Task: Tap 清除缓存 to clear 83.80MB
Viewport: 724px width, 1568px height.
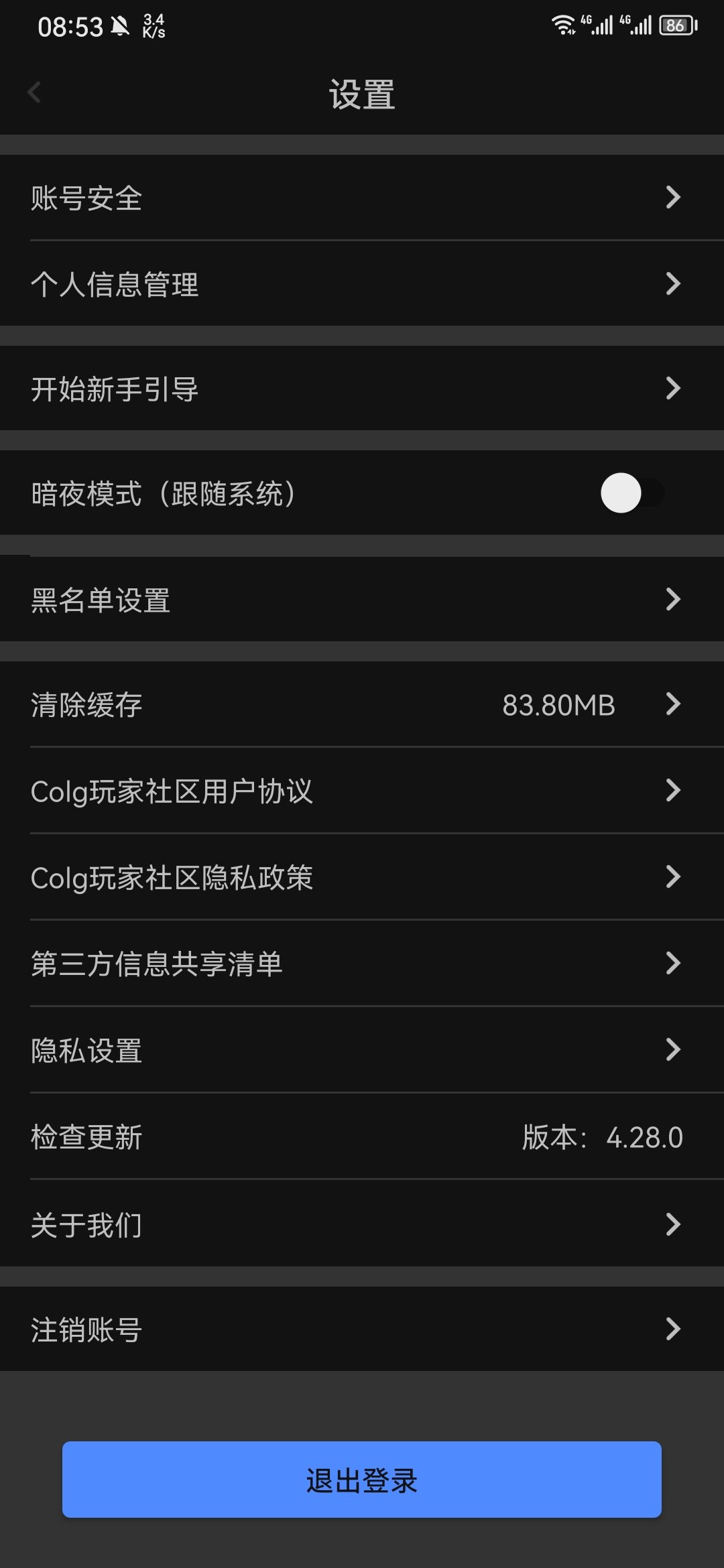Action: point(362,704)
